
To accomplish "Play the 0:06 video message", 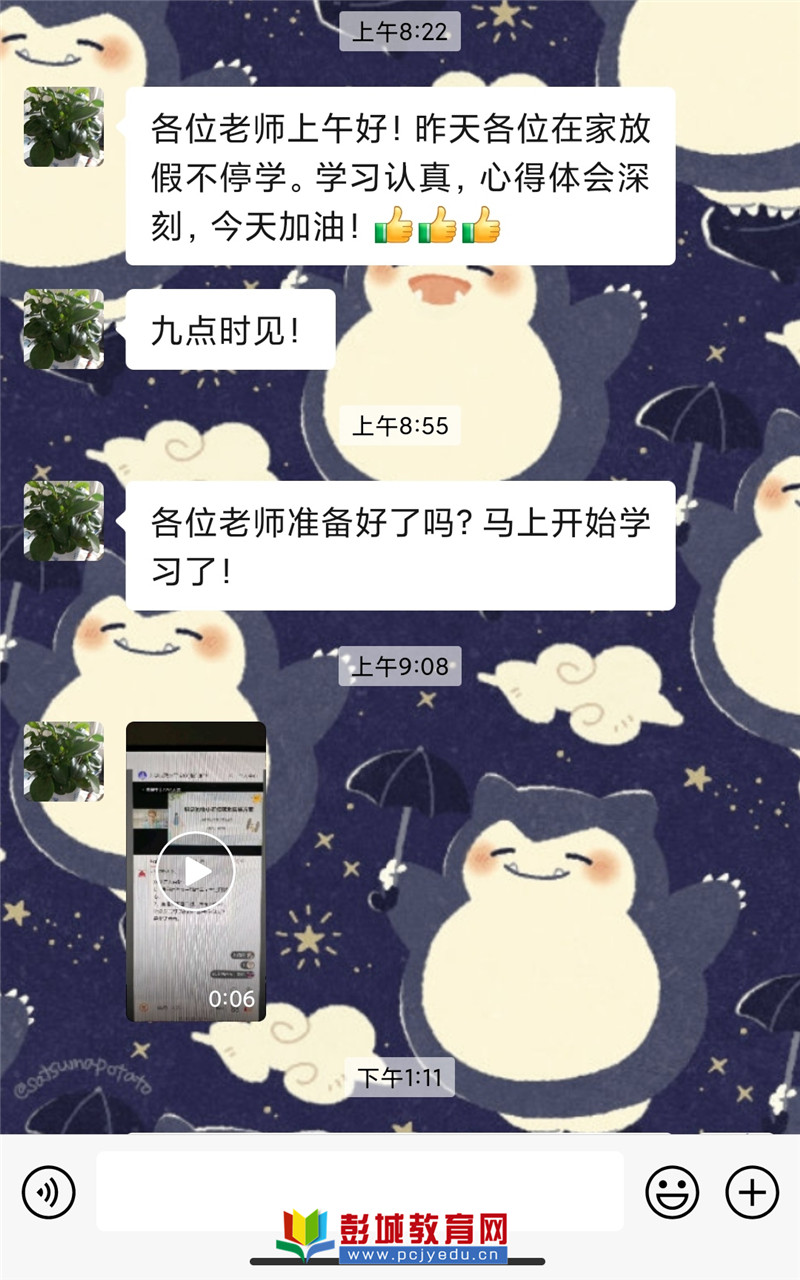I will pyautogui.click(x=196, y=871).
